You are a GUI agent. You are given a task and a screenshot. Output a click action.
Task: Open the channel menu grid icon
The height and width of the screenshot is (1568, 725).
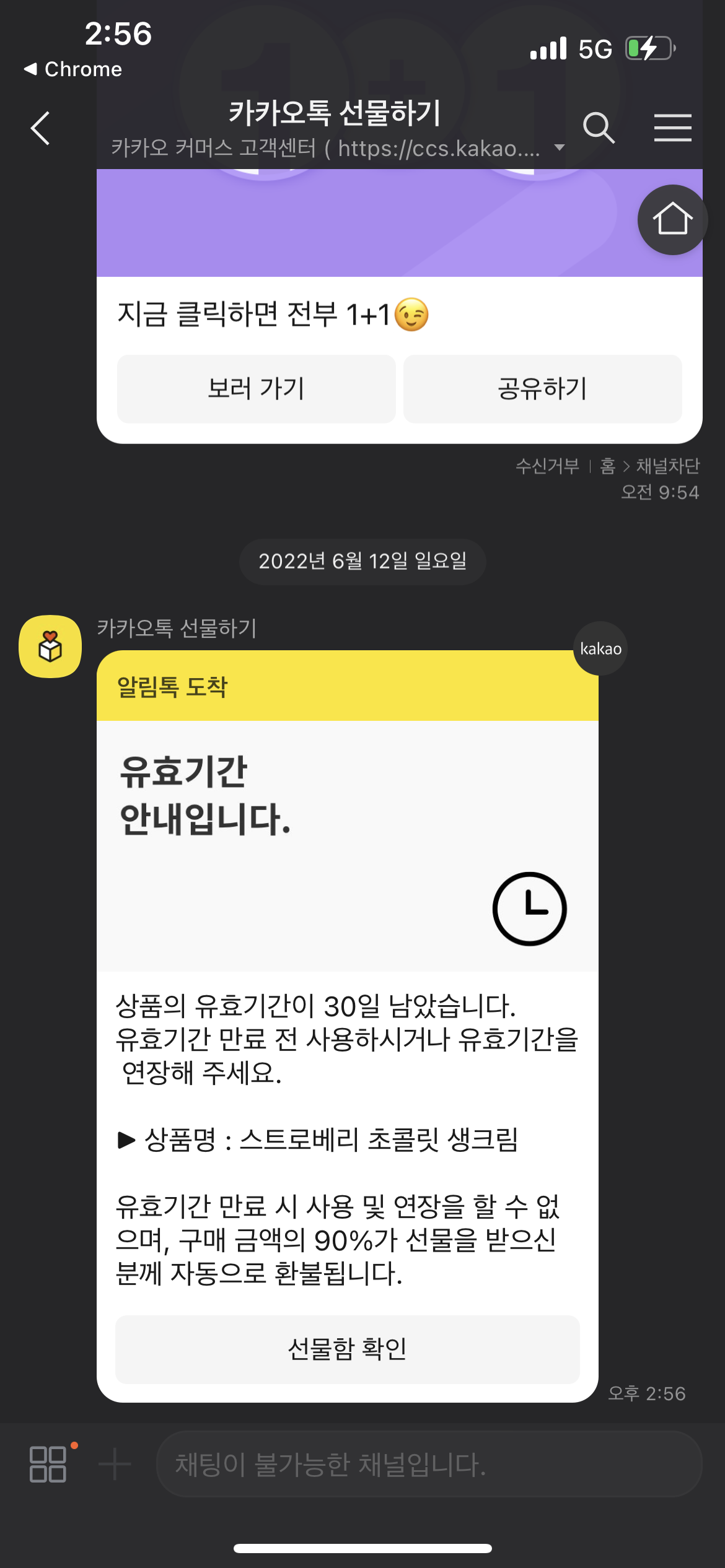pyautogui.click(x=48, y=1465)
